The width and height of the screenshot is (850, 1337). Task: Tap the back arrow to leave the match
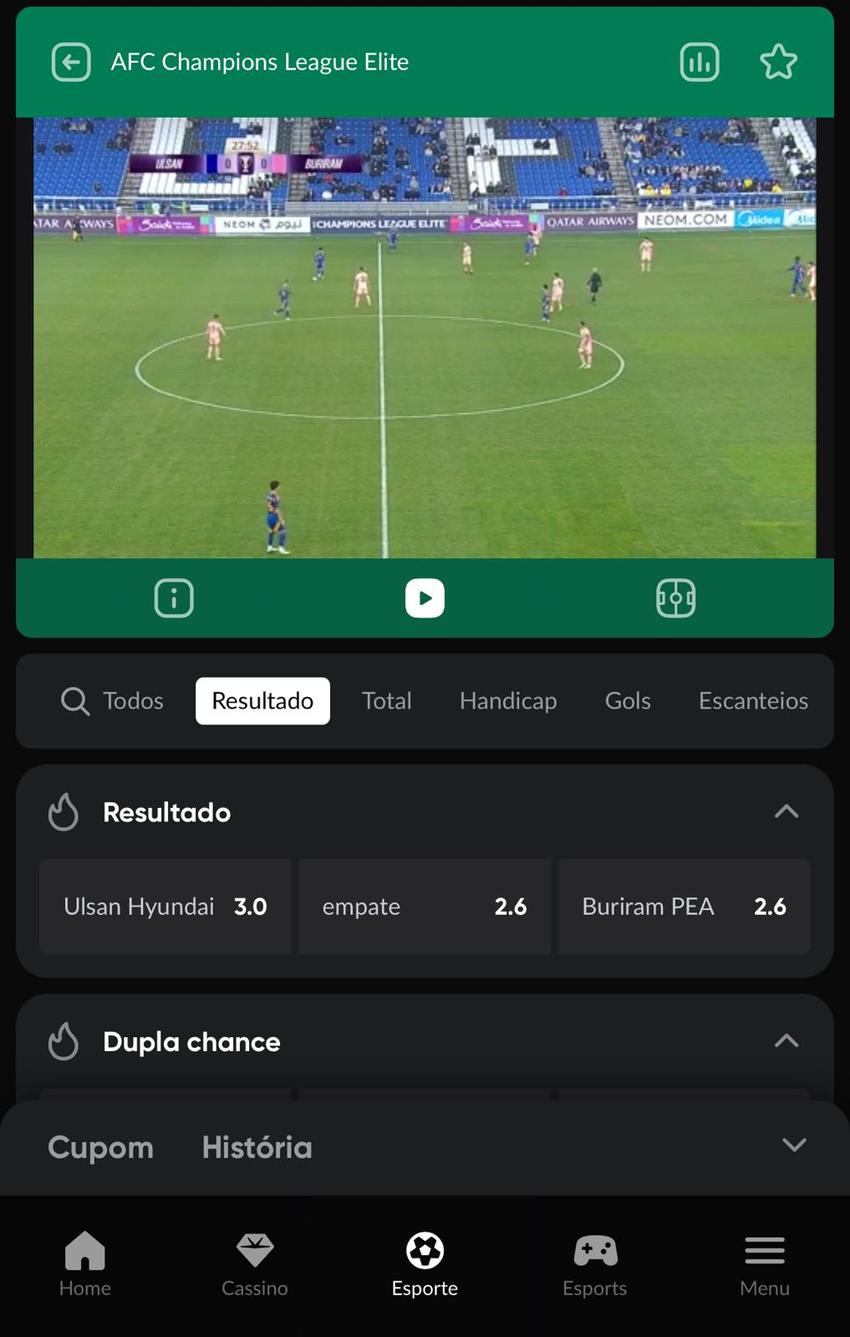(70, 61)
